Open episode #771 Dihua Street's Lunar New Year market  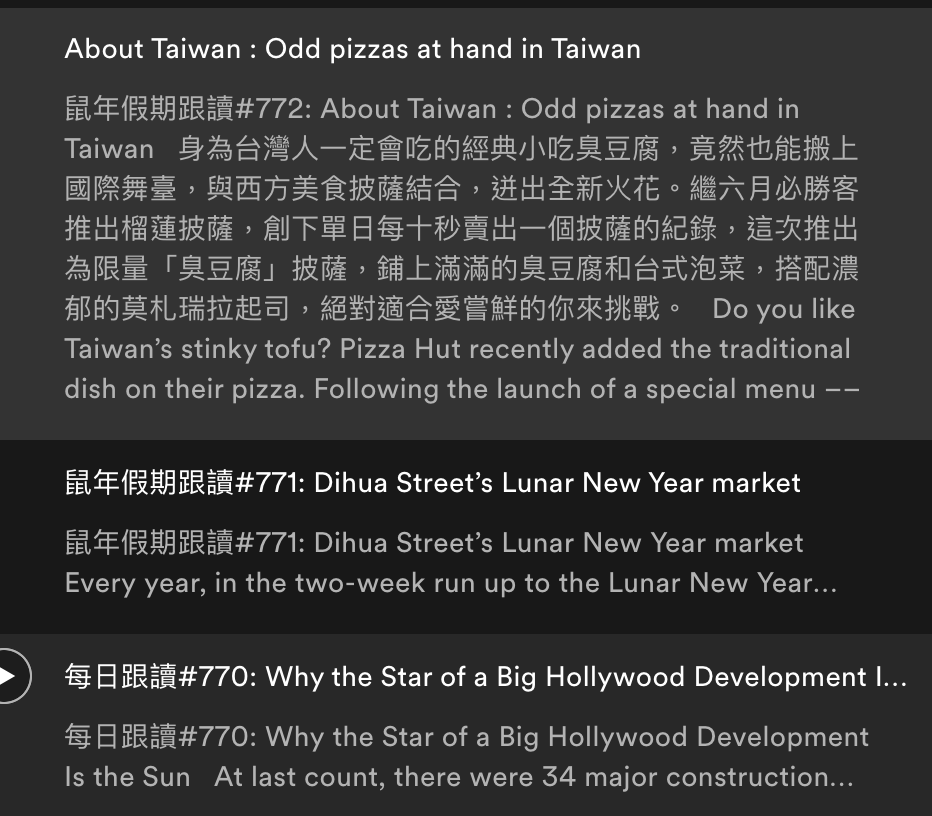(432, 483)
